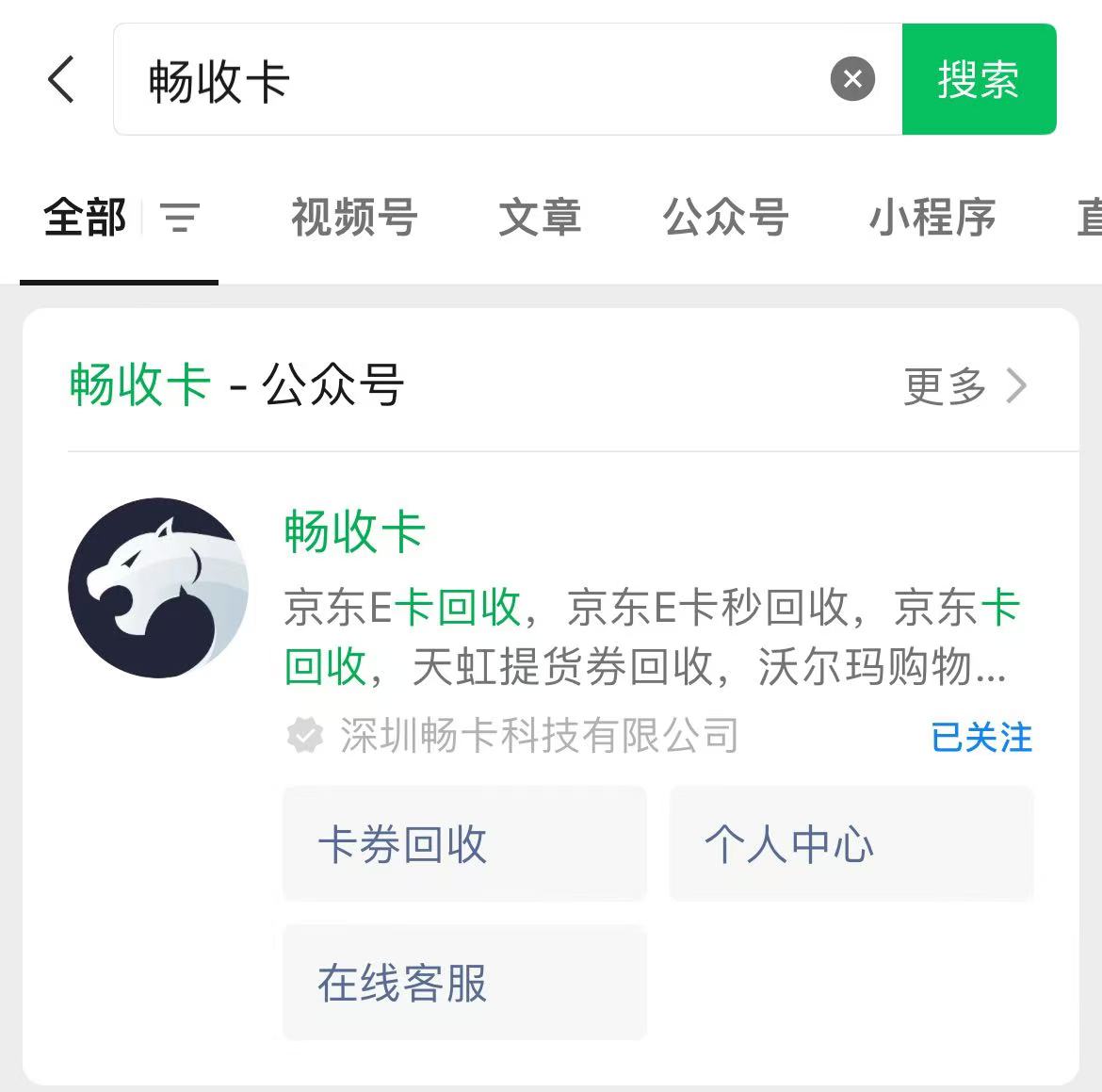Switch to the 公众号 tab
Viewport: 1102px width, 1092px height.
725,218
